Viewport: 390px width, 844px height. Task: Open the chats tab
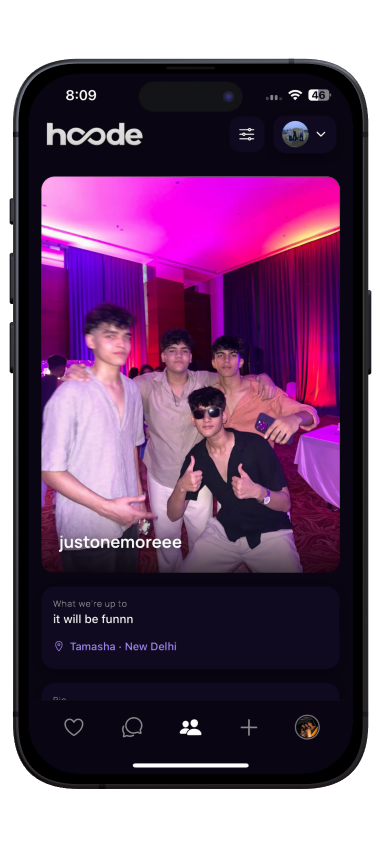[132, 727]
